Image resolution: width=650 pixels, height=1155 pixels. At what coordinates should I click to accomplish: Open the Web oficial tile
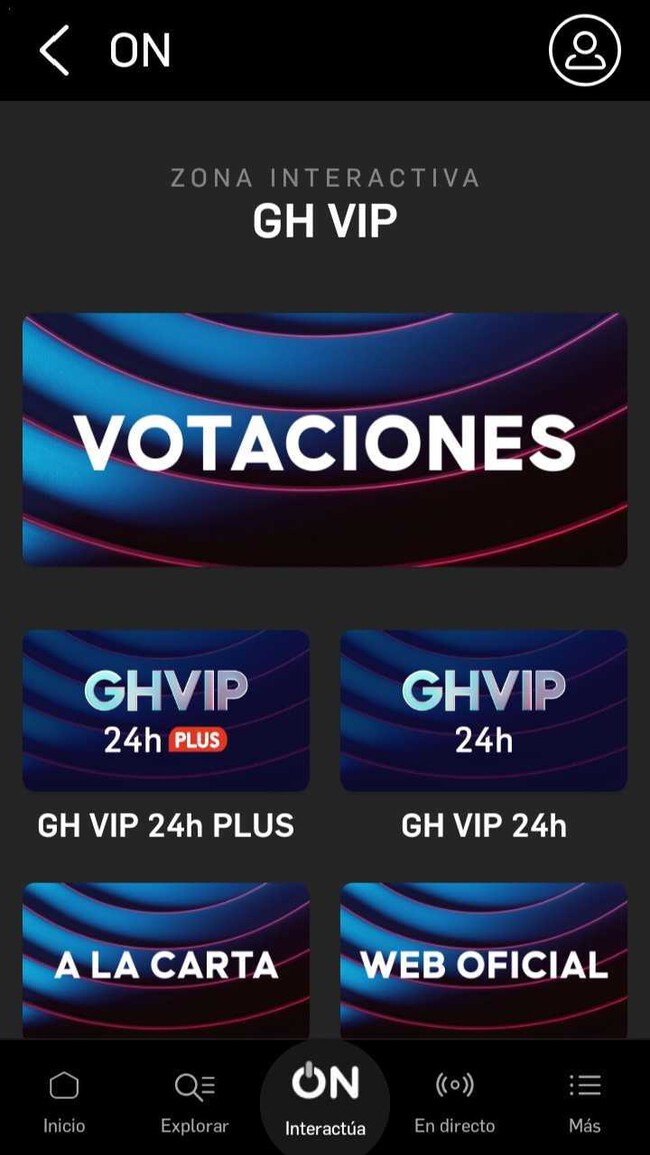(484, 962)
